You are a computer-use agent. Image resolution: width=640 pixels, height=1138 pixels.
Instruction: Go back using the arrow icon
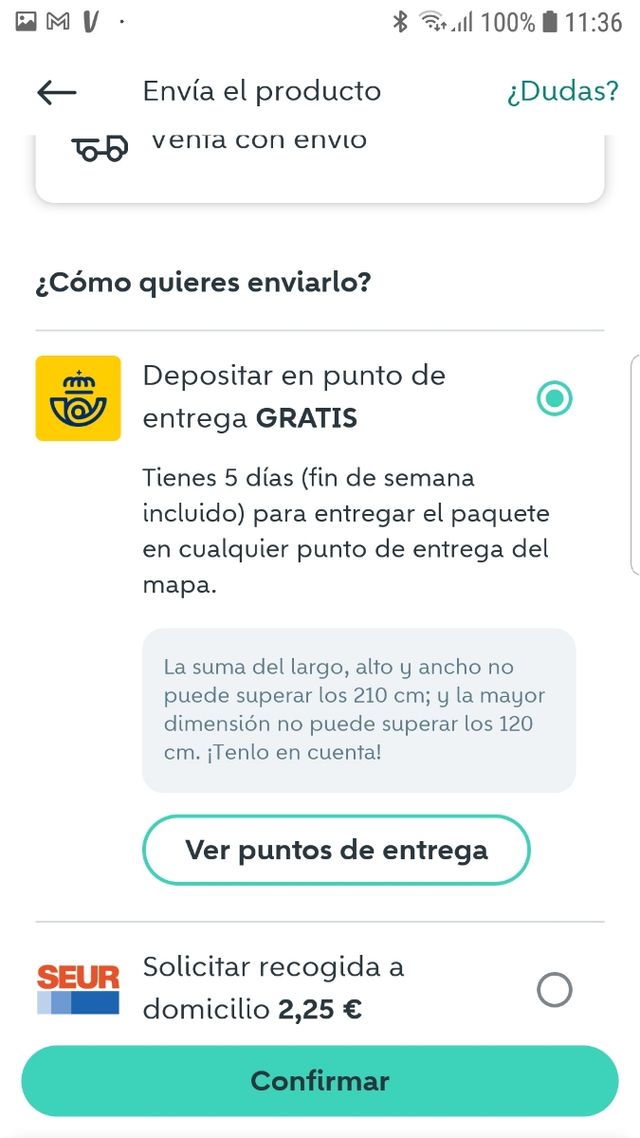point(57,92)
